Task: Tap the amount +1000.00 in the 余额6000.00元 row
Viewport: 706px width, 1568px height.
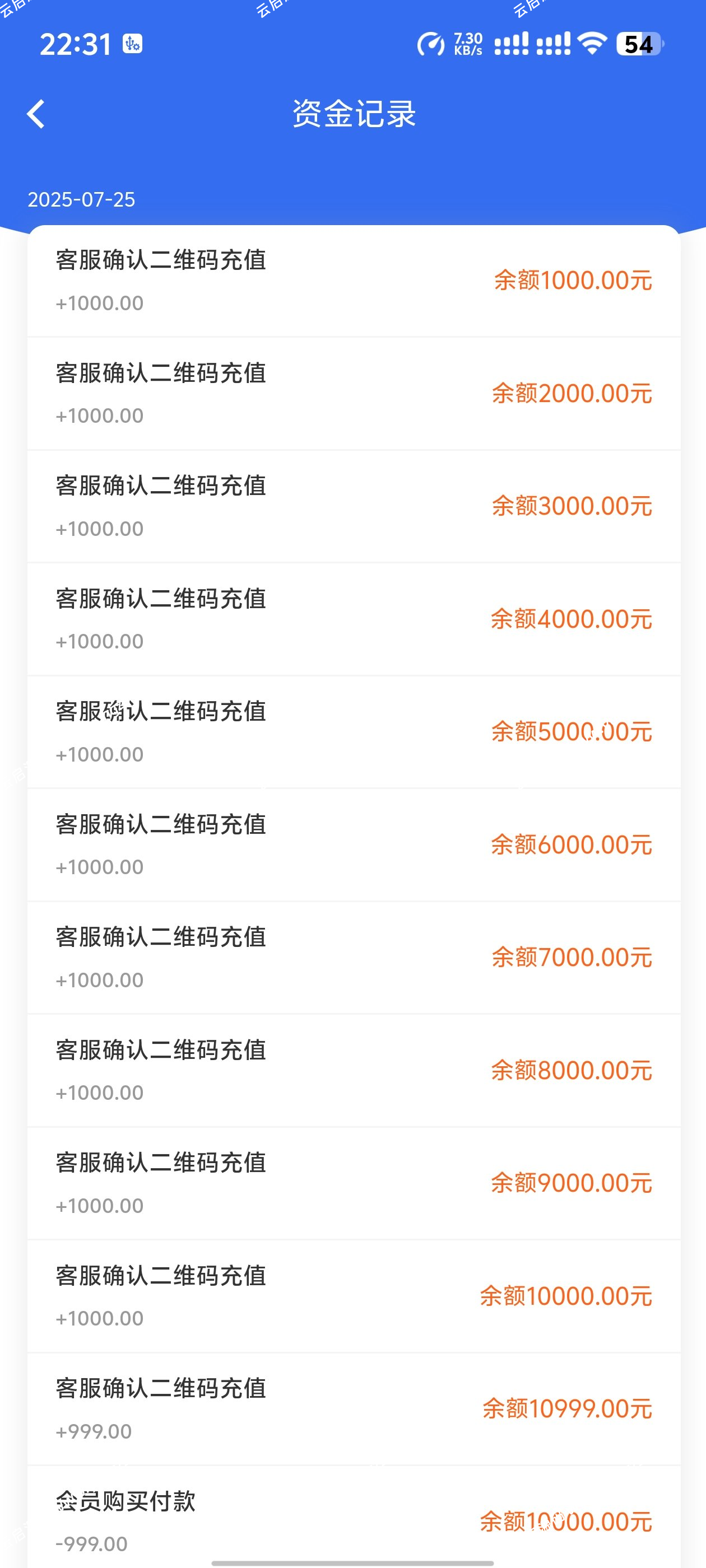Action: pyautogui.click(x=100, y=866)
